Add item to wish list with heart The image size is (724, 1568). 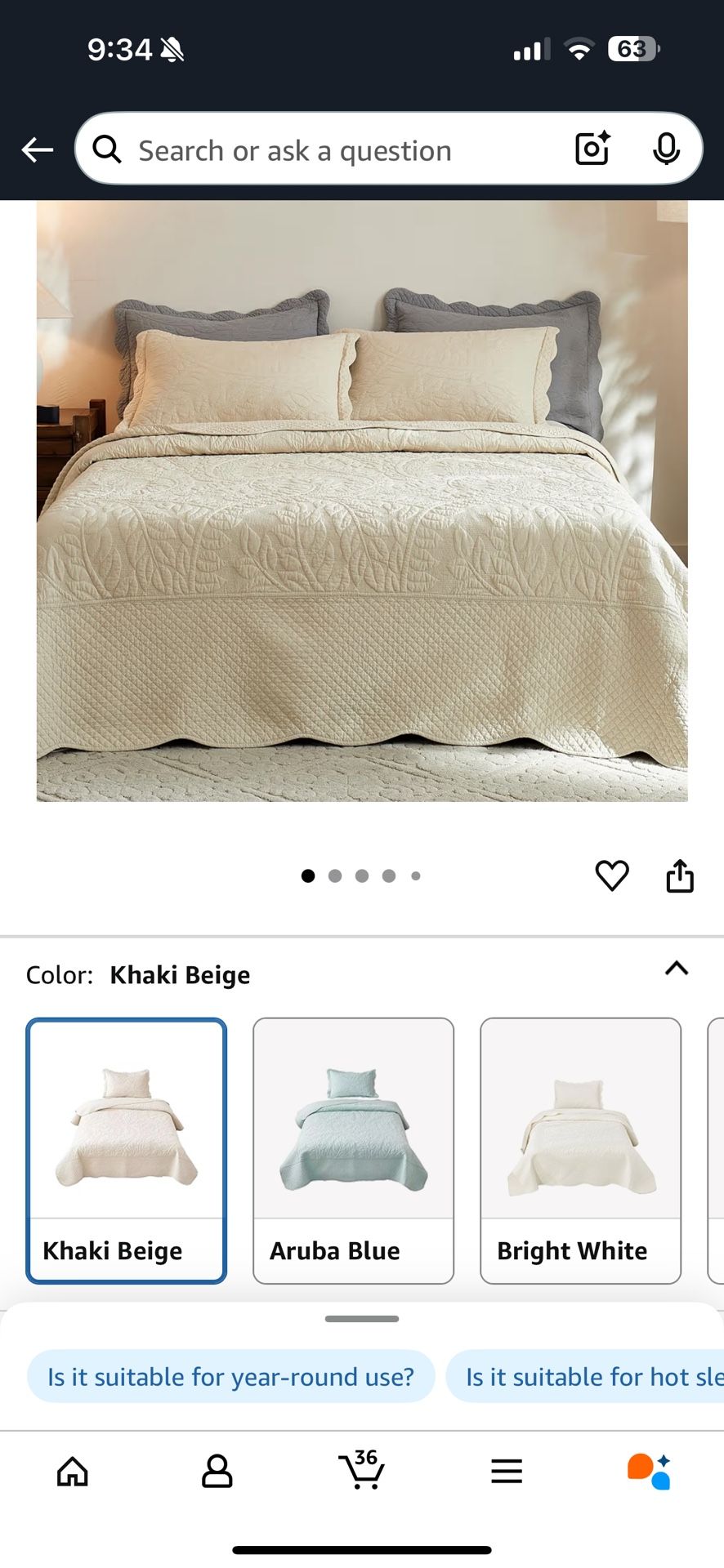pos(611,875)
